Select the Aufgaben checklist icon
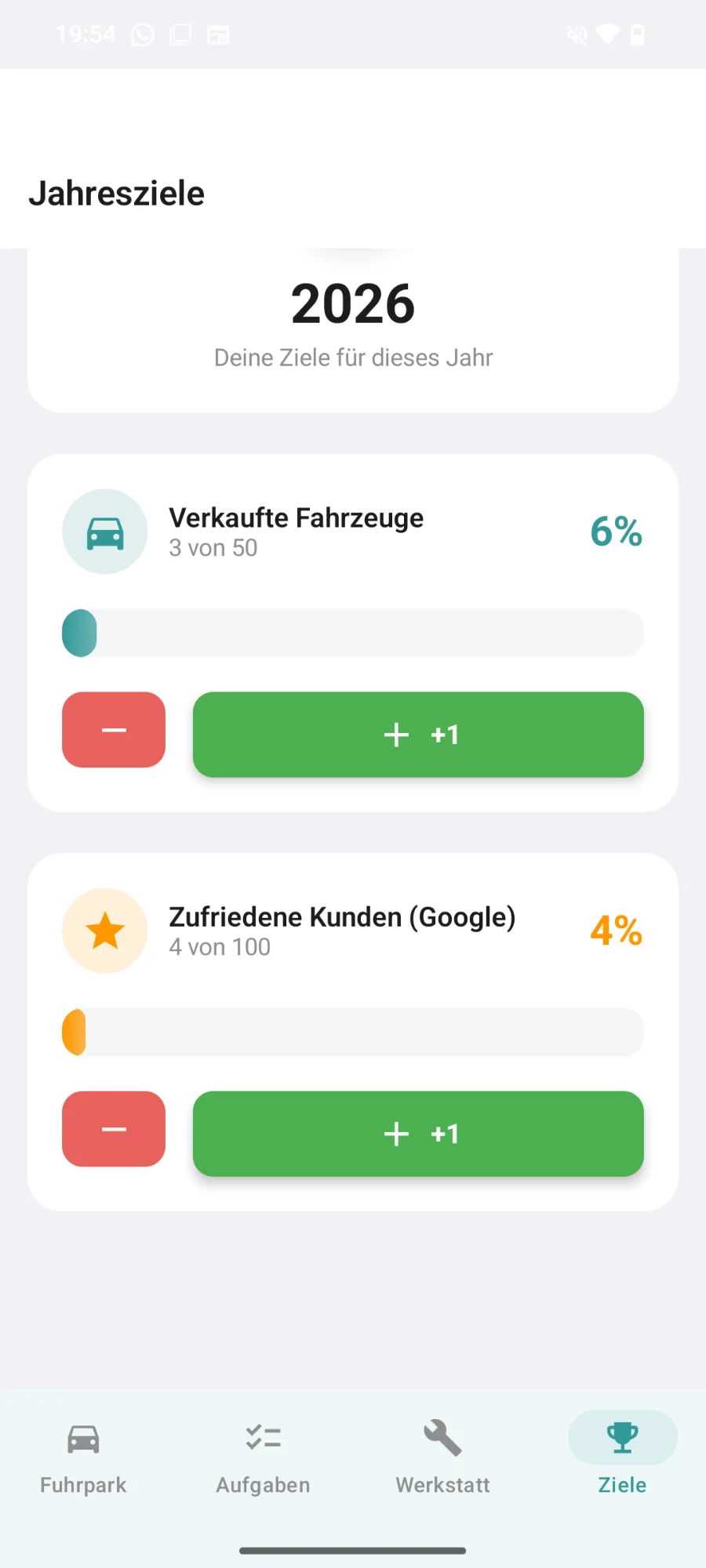This screenshot has height=1568, width=706. coord(262,1438)
